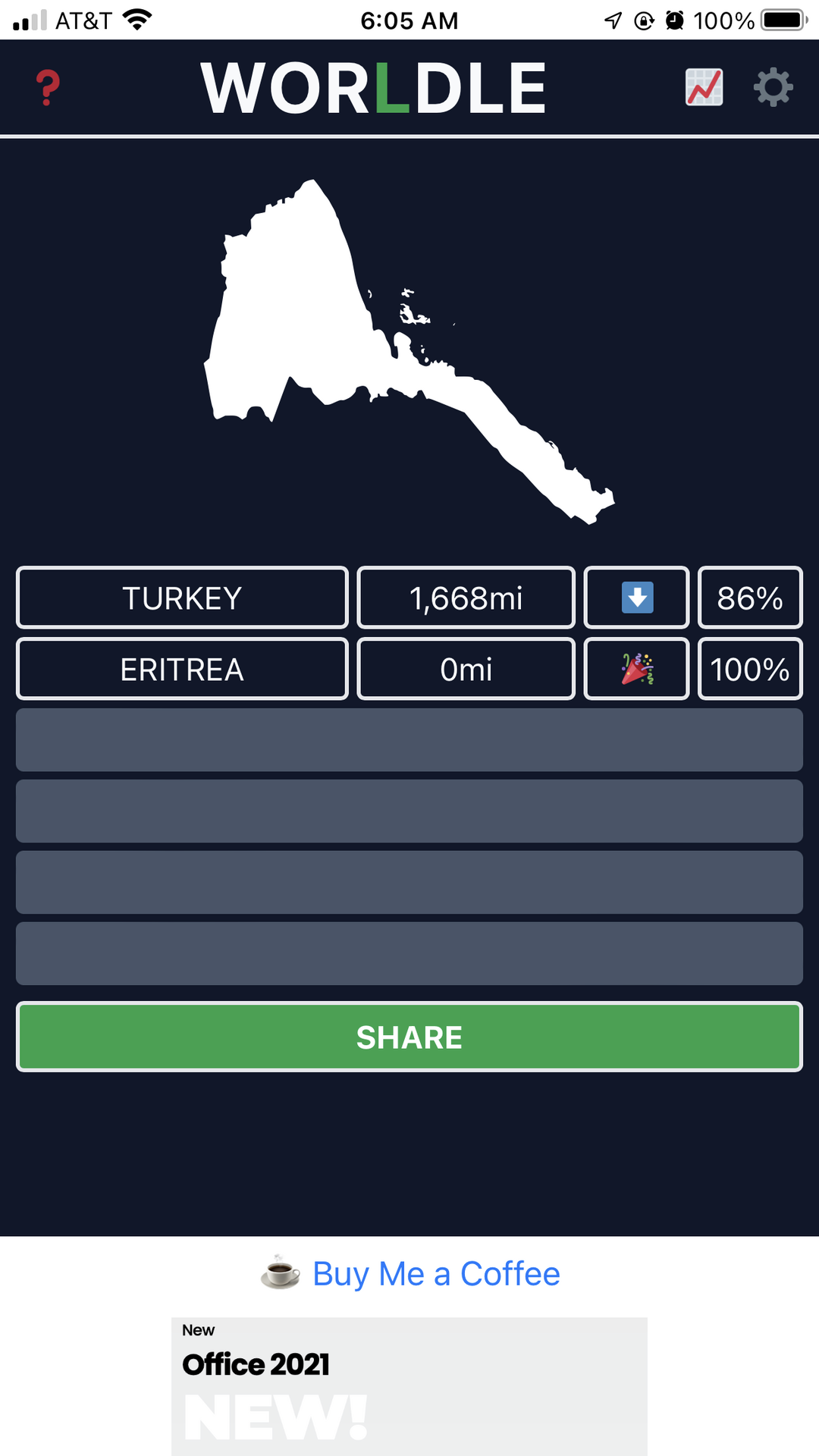
Task: Open the statistics chart icon
Action: (x=704, y=88)
